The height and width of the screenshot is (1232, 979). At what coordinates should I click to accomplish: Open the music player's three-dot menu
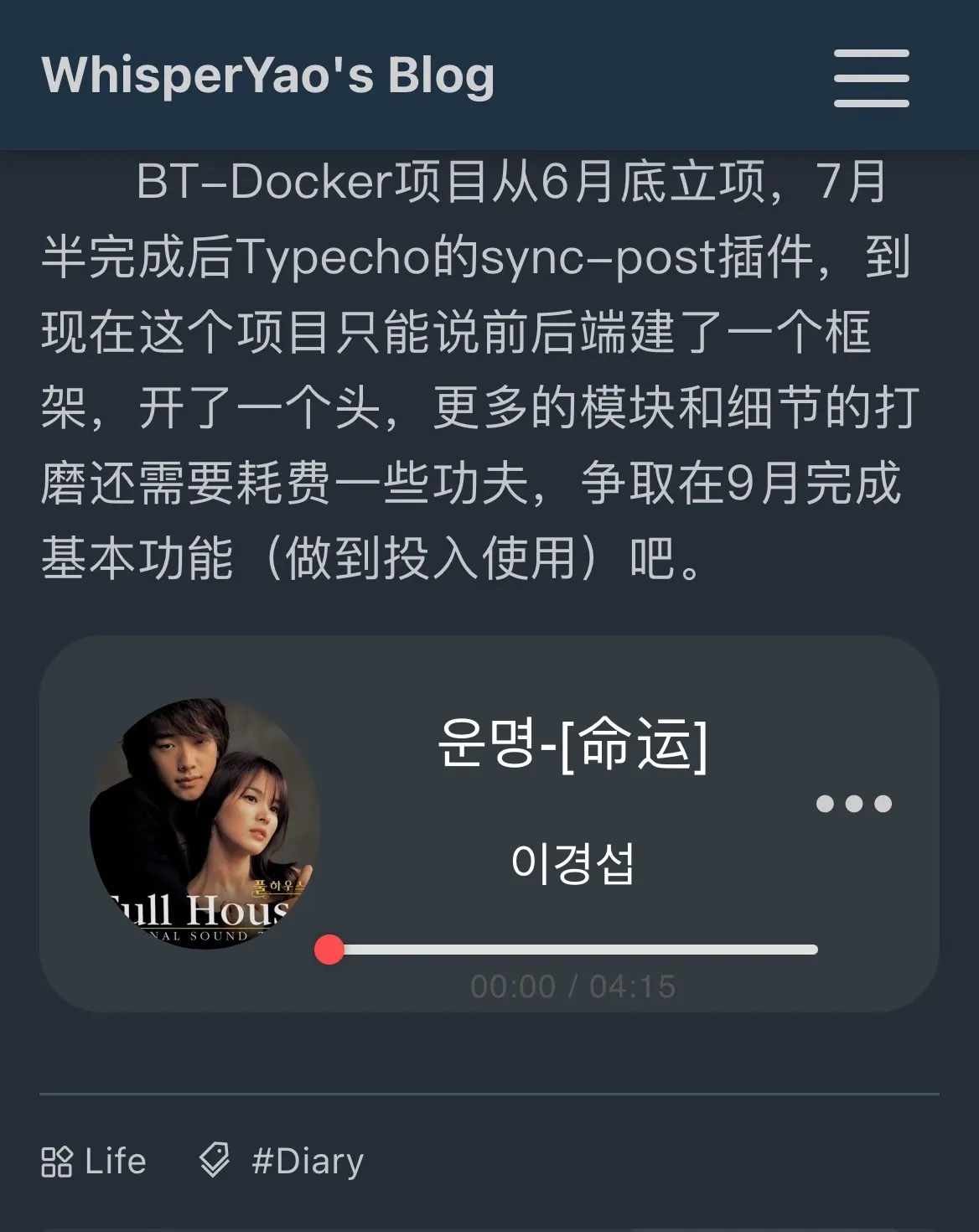tap(853, 804)
